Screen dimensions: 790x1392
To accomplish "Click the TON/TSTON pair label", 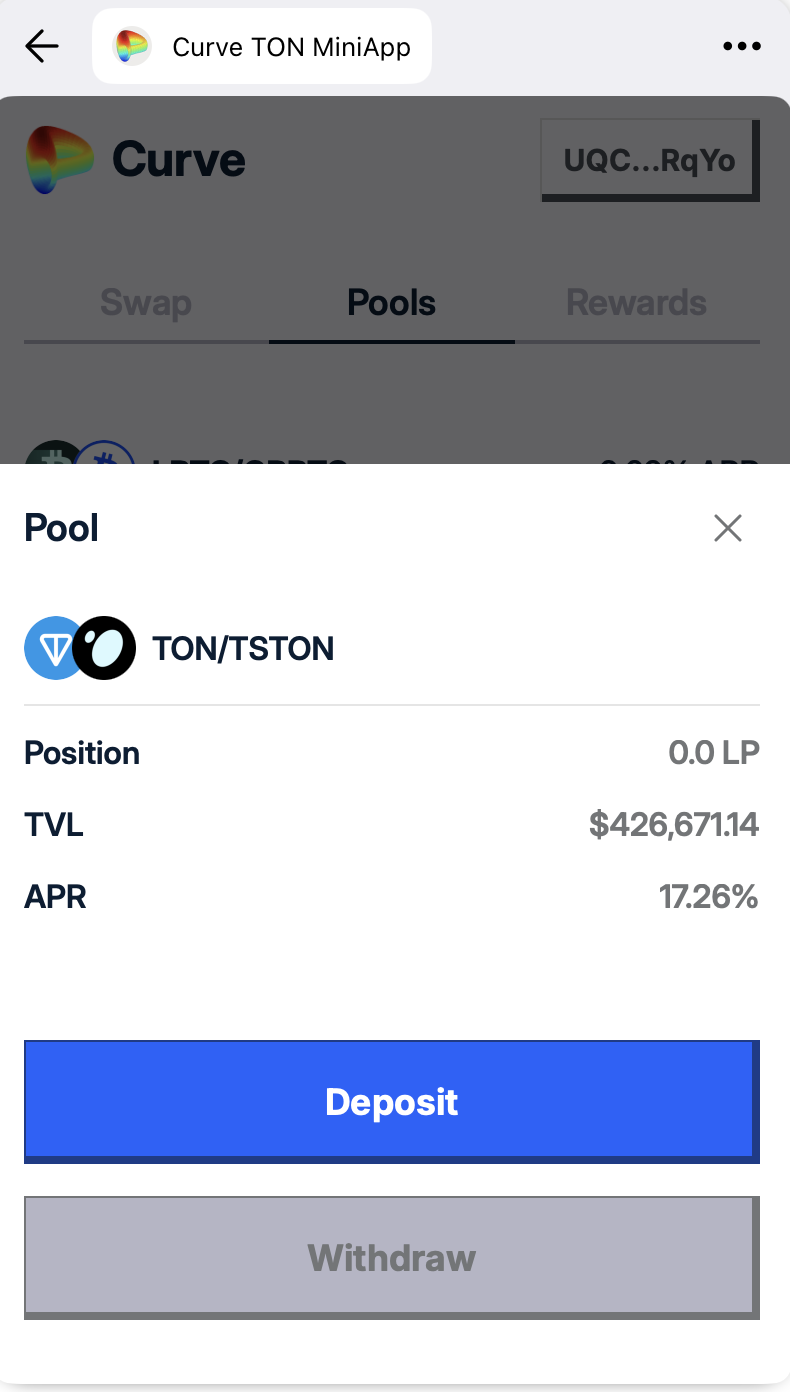I will [x=244, y=648].
